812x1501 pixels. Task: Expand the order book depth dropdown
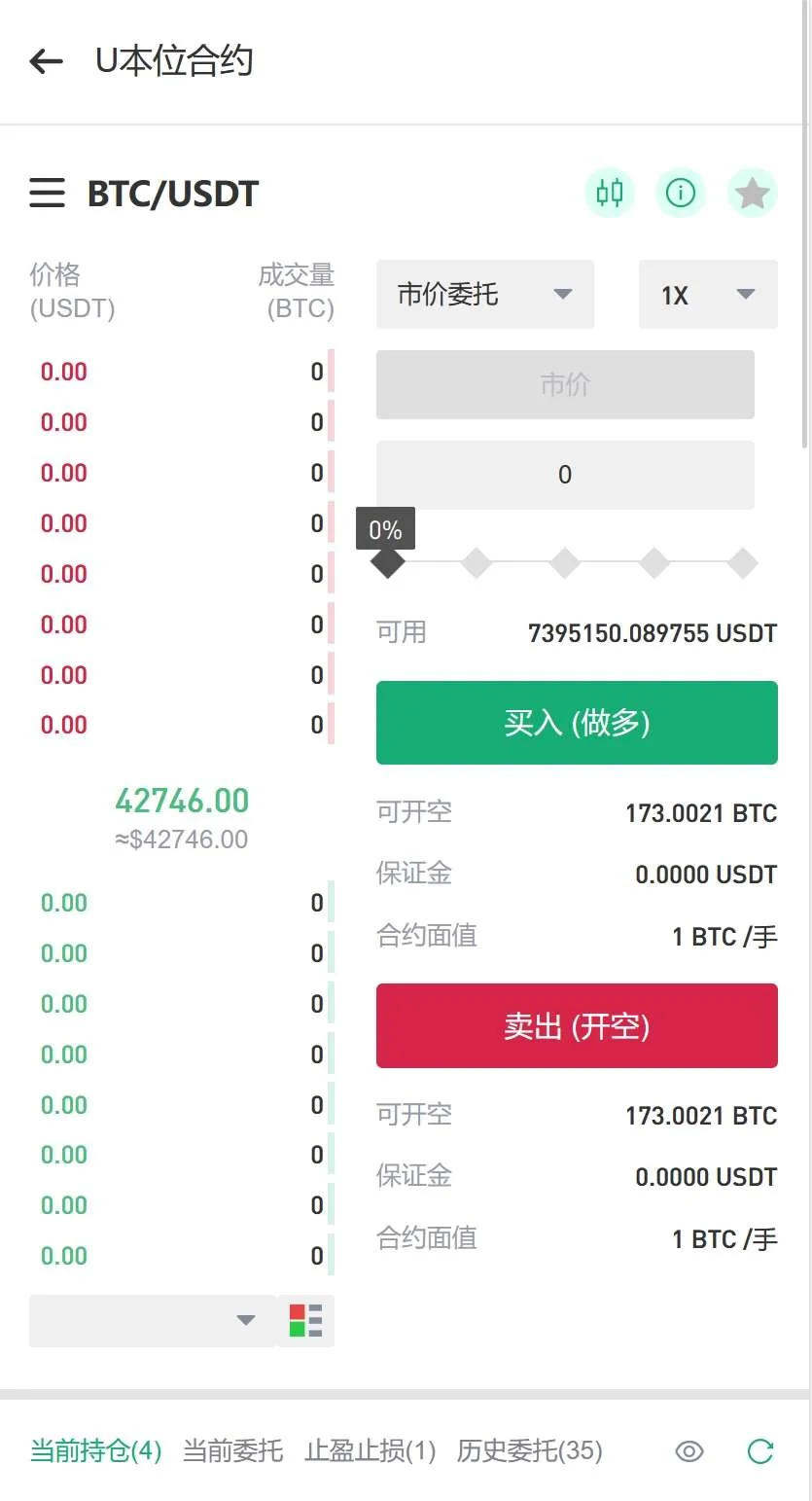coord(153,1320)
